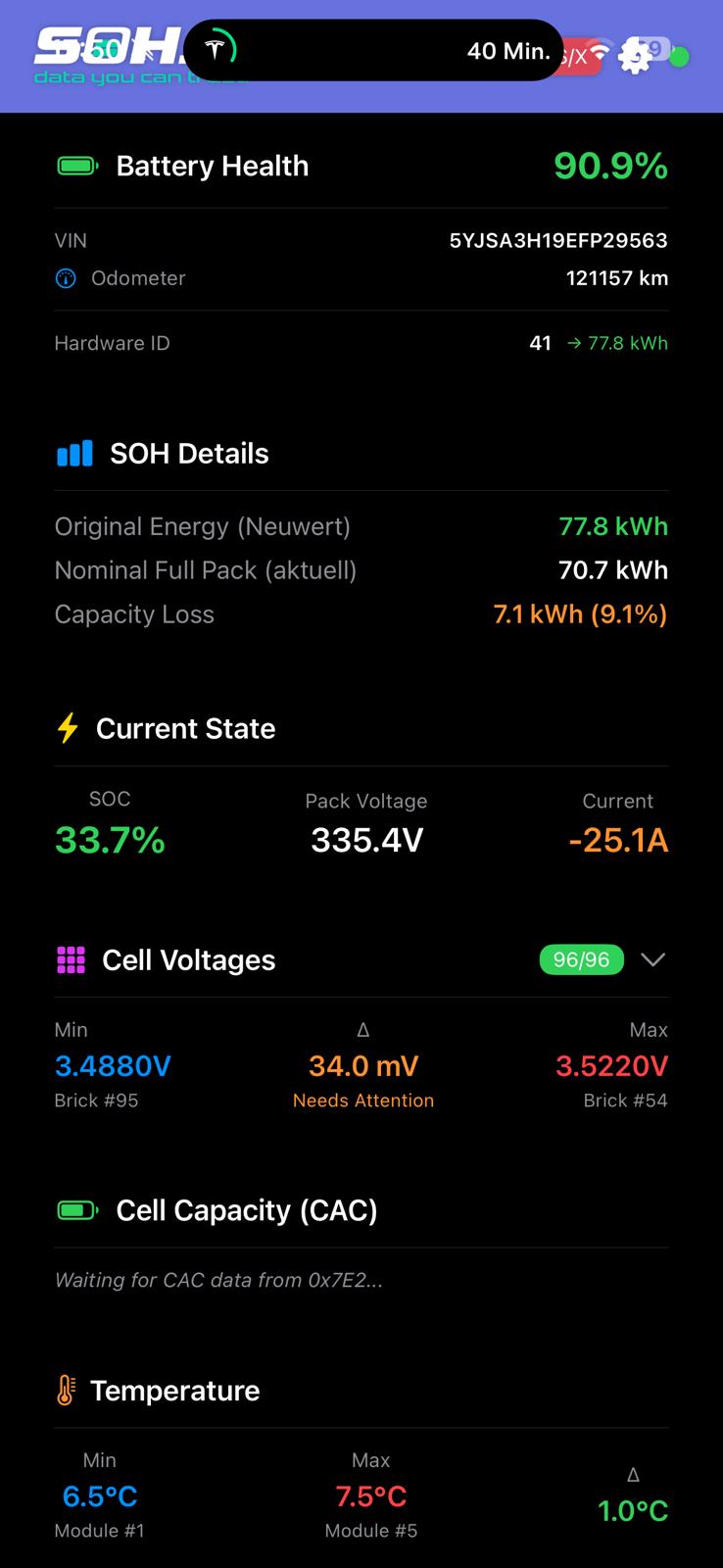723x1568 pixels.
Task: Click the blue bar chart icon beside SOH Details
Action: click(x=73, y=453)
